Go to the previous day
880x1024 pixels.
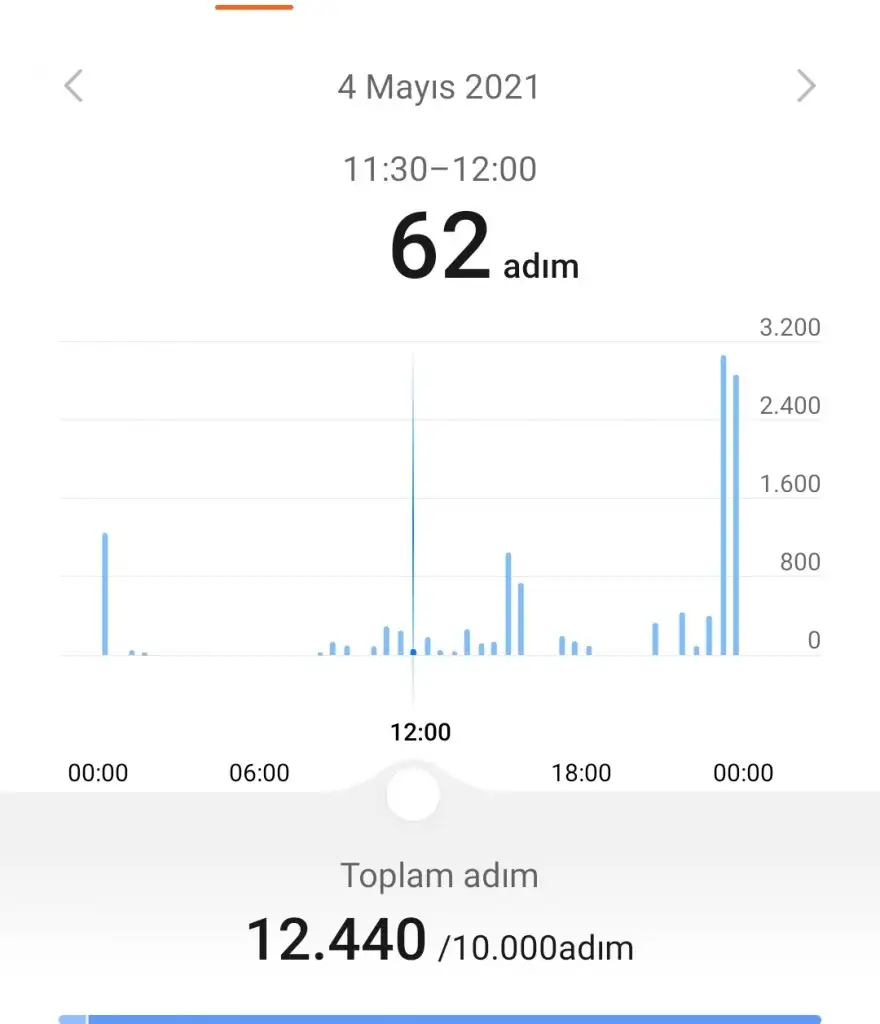[73, 87]
